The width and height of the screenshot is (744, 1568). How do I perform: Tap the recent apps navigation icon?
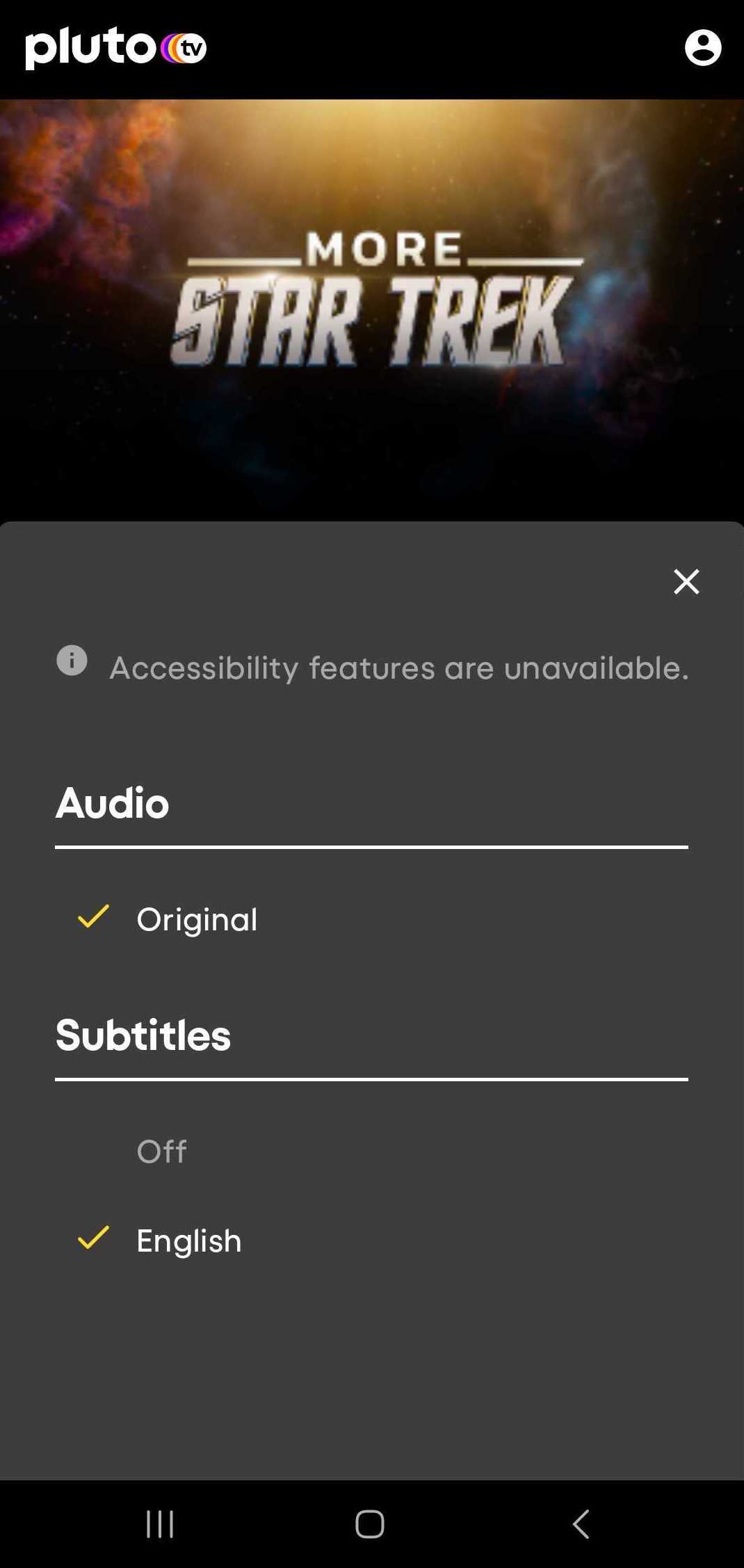[x=161, y=1524]
